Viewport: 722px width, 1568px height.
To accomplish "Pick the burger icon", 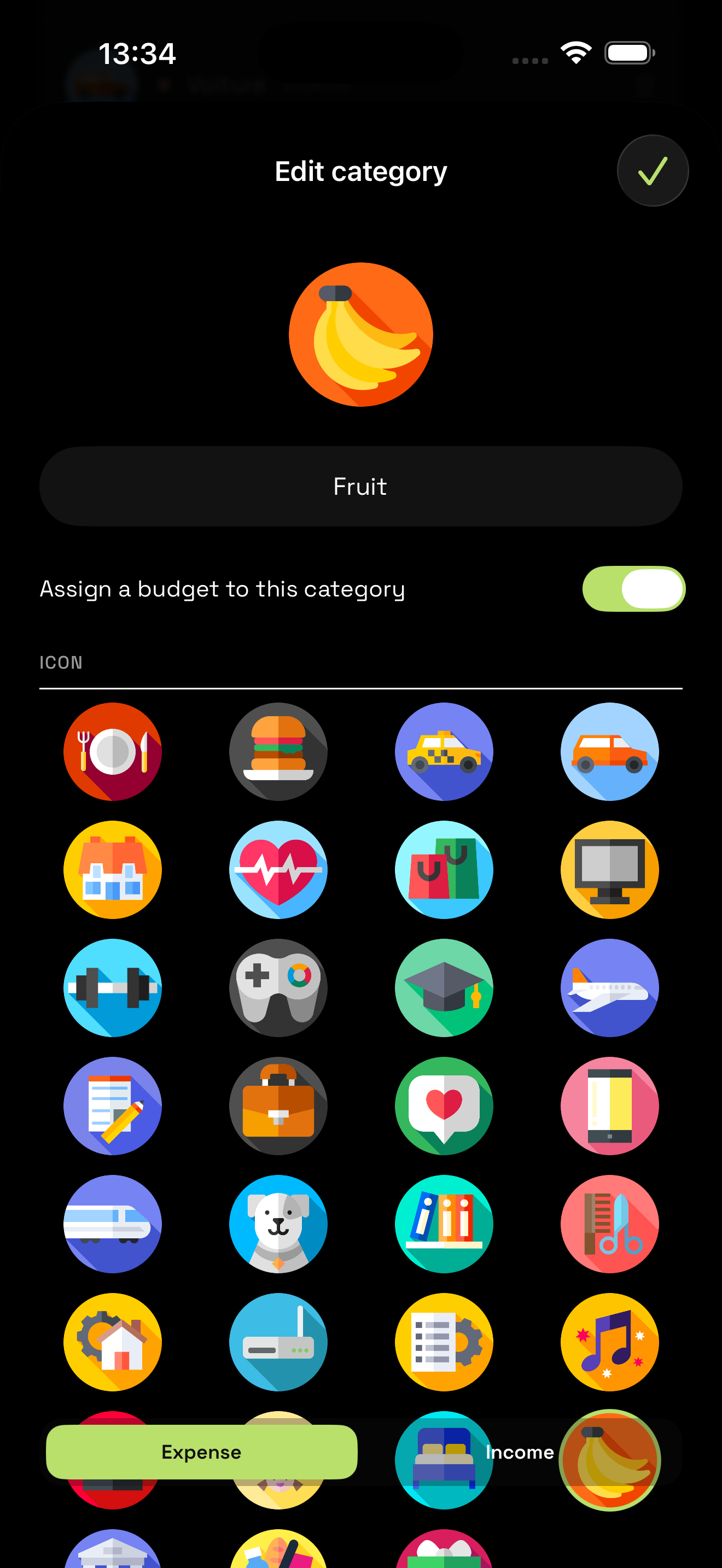I will click(278, 752).
